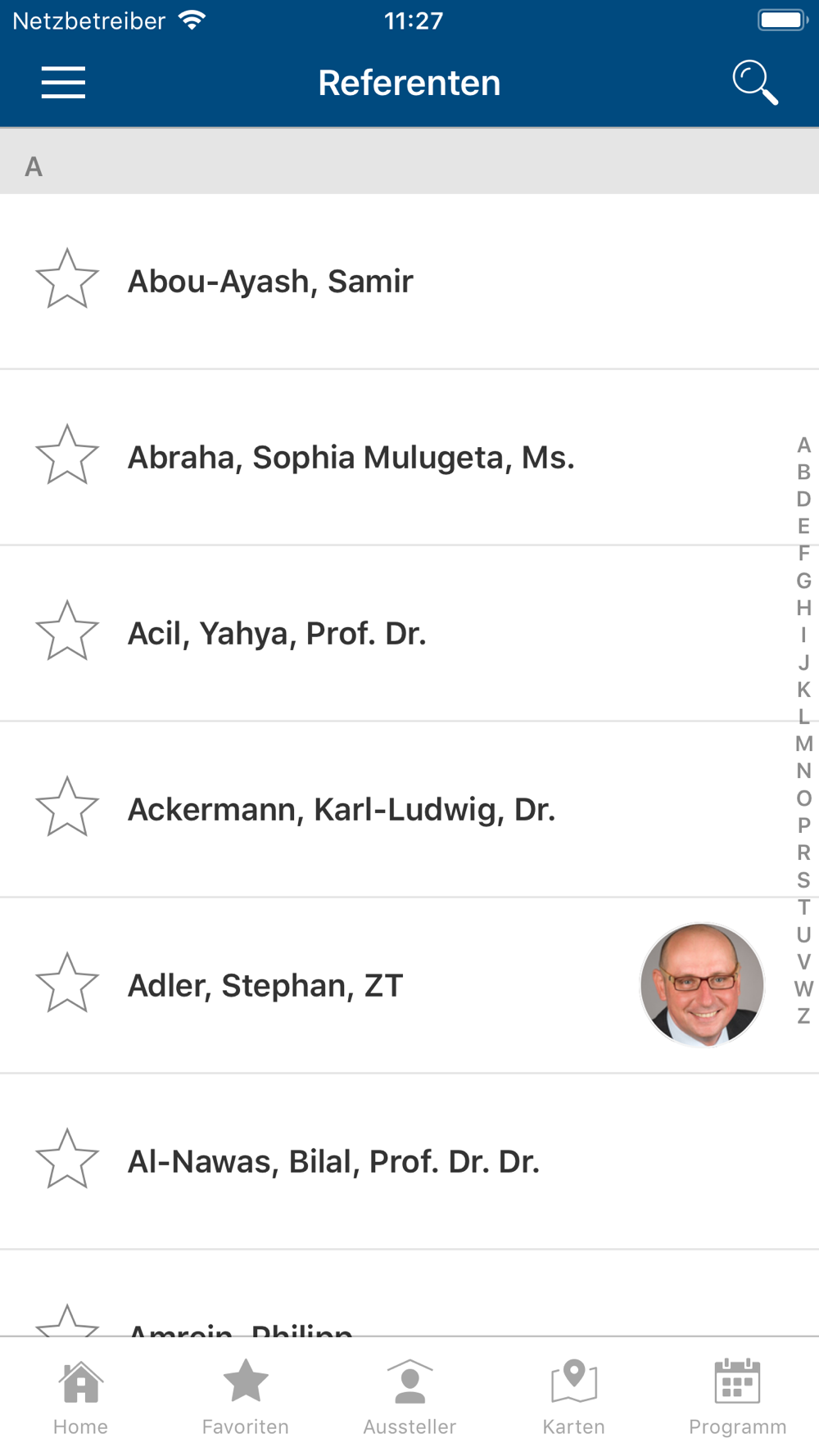Open the Aussteller tab
819x1456 pixels.
coord(409,1397)
